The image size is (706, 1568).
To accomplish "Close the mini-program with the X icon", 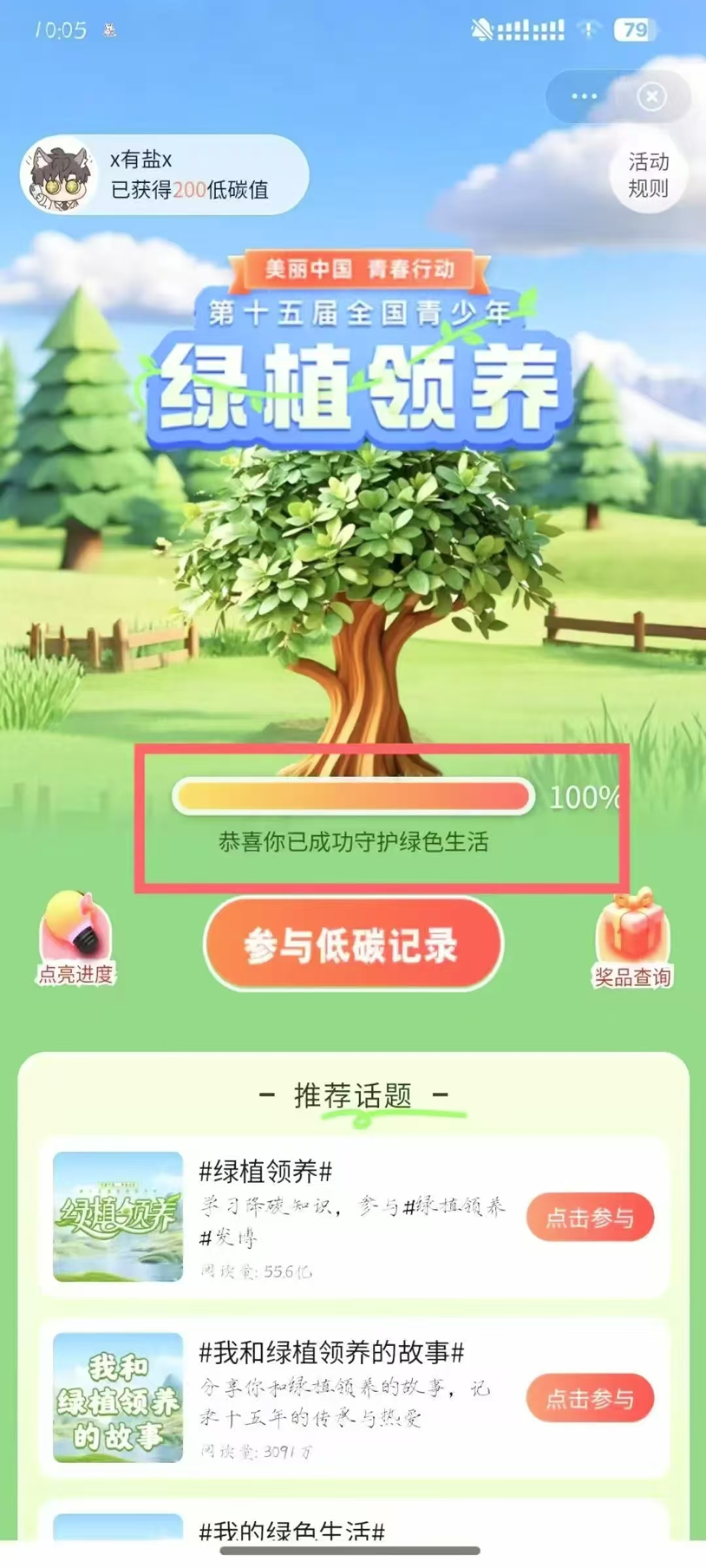I will pyautogui.click(x=651, y=97).
